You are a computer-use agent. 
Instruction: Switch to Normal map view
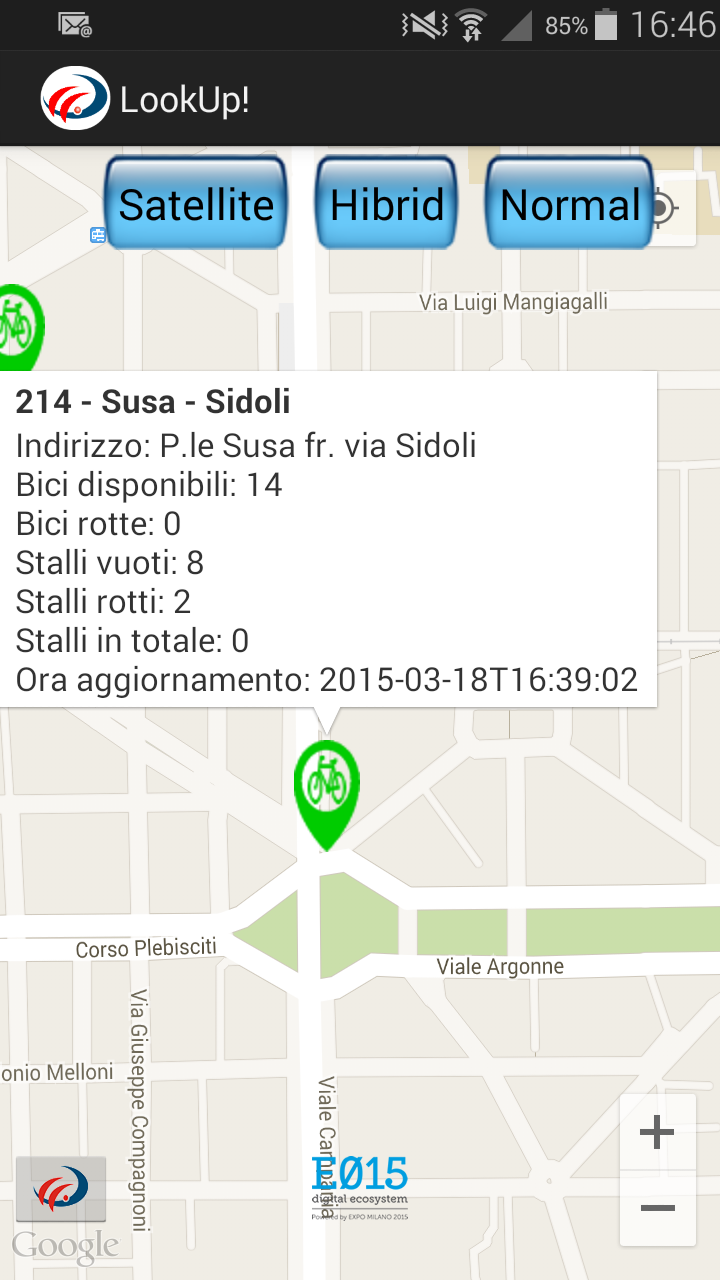569,204
